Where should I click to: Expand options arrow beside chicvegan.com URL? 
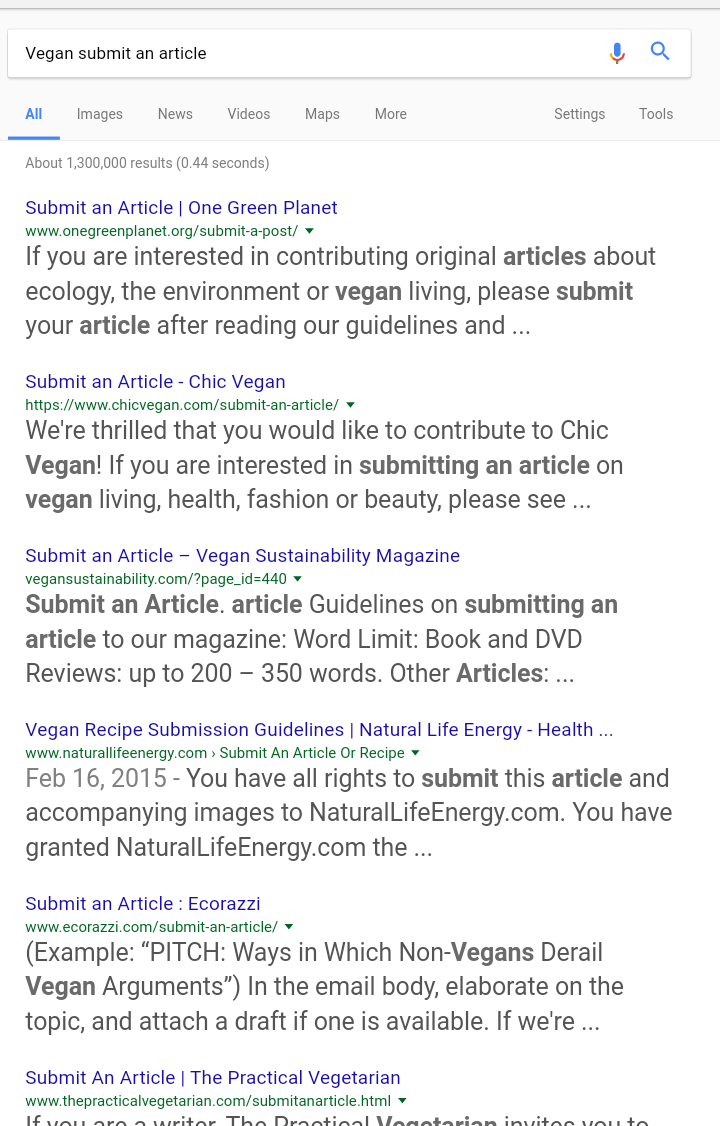pyautogui.click(x=350, y=405)
